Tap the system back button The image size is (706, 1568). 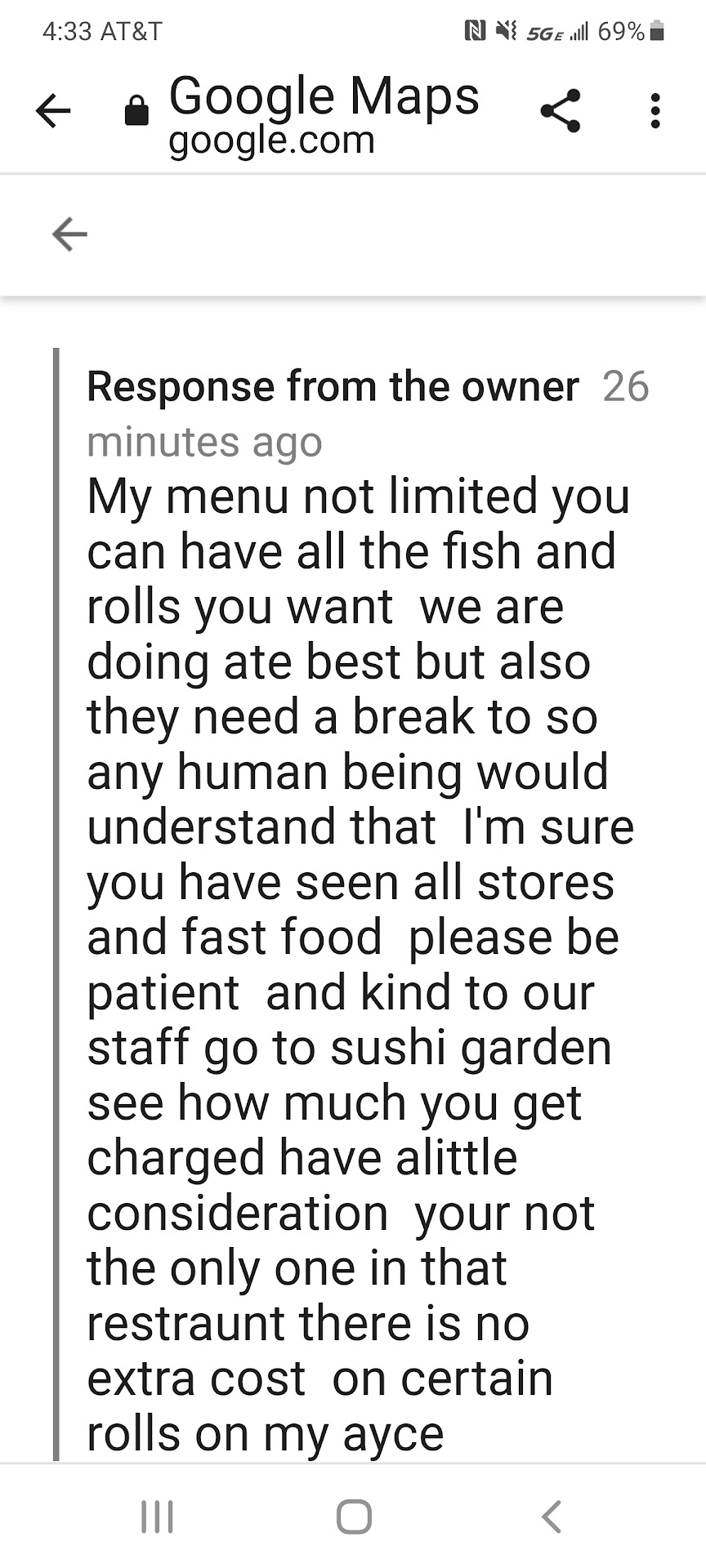(x=552, y=1517)
